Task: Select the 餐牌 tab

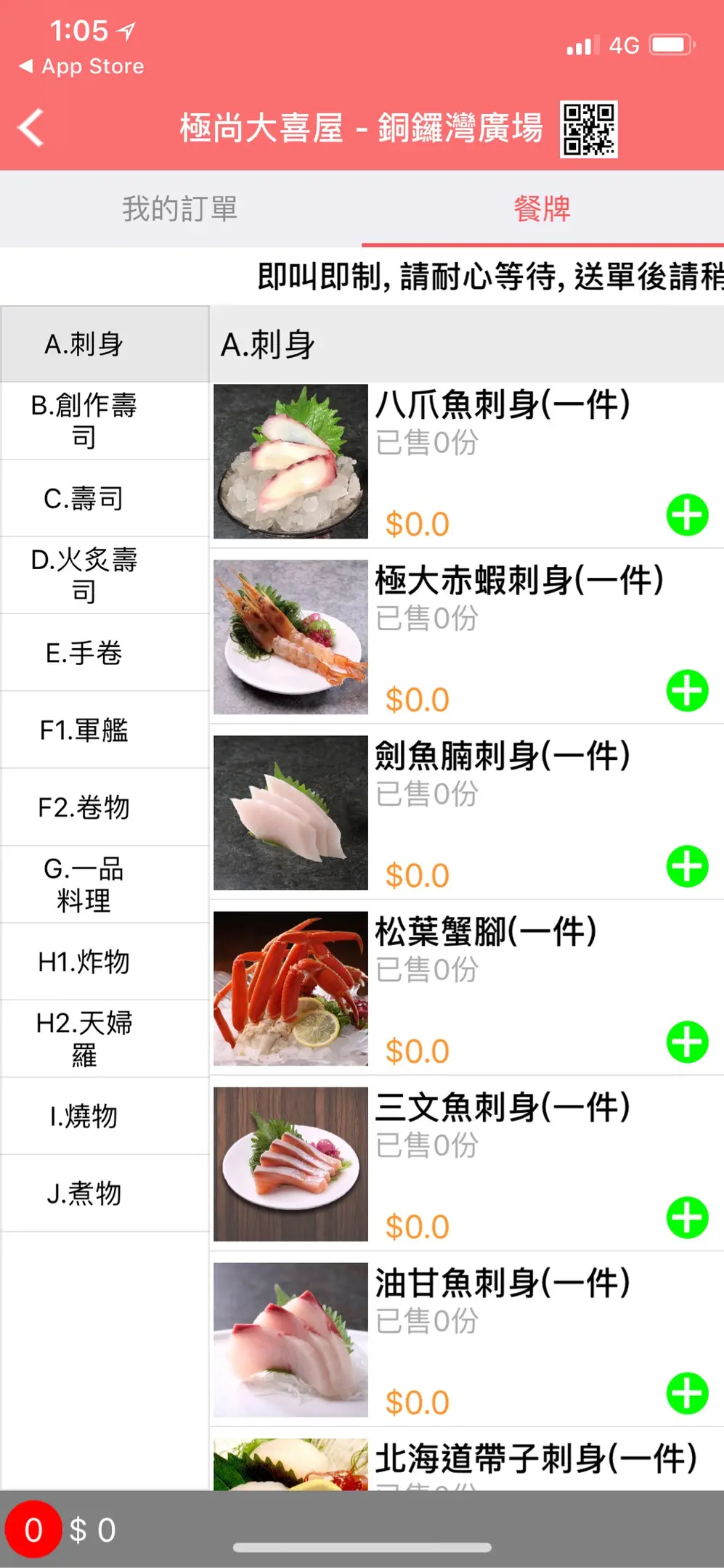Action: point(542,209)
